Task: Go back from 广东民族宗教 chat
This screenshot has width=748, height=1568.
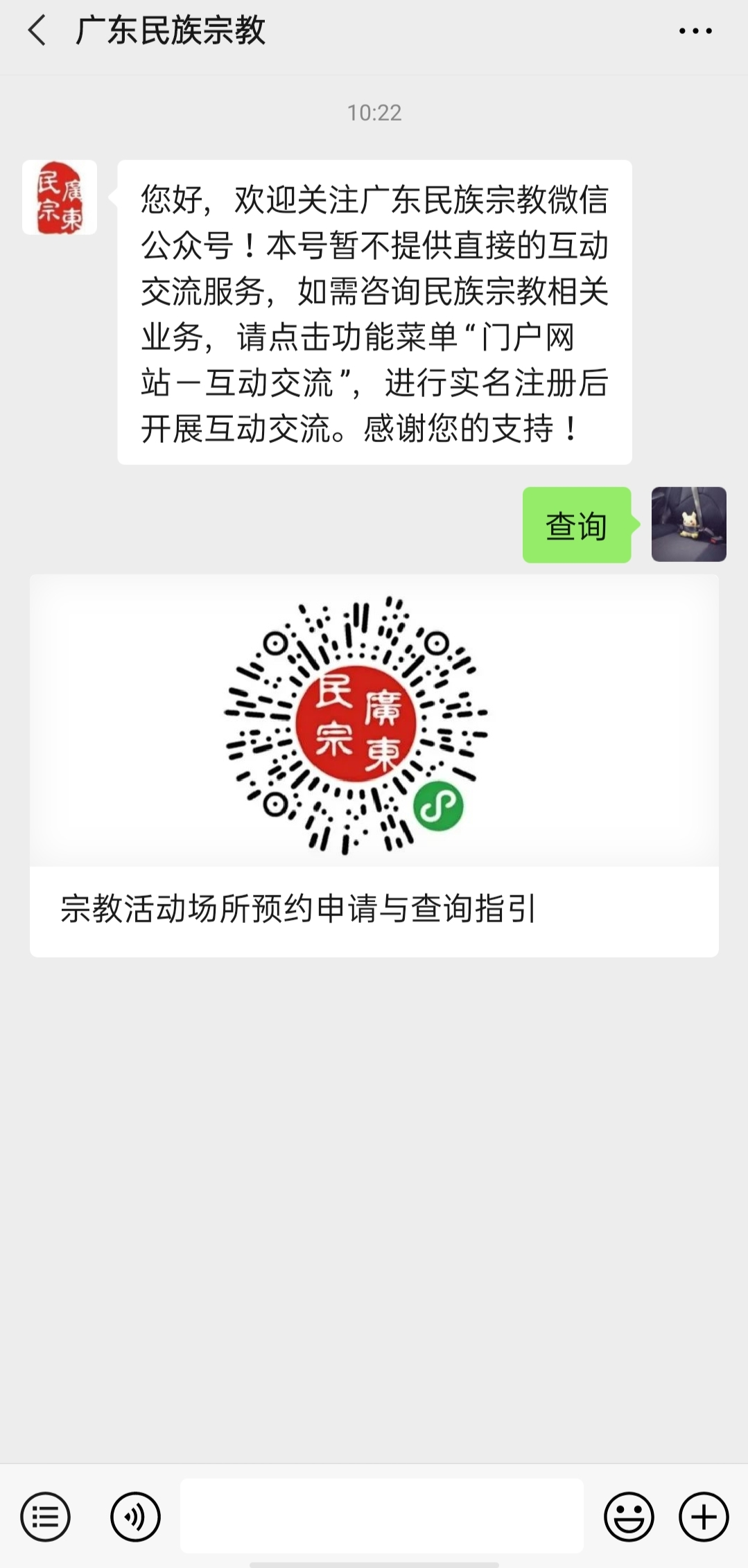Action: 37,31
